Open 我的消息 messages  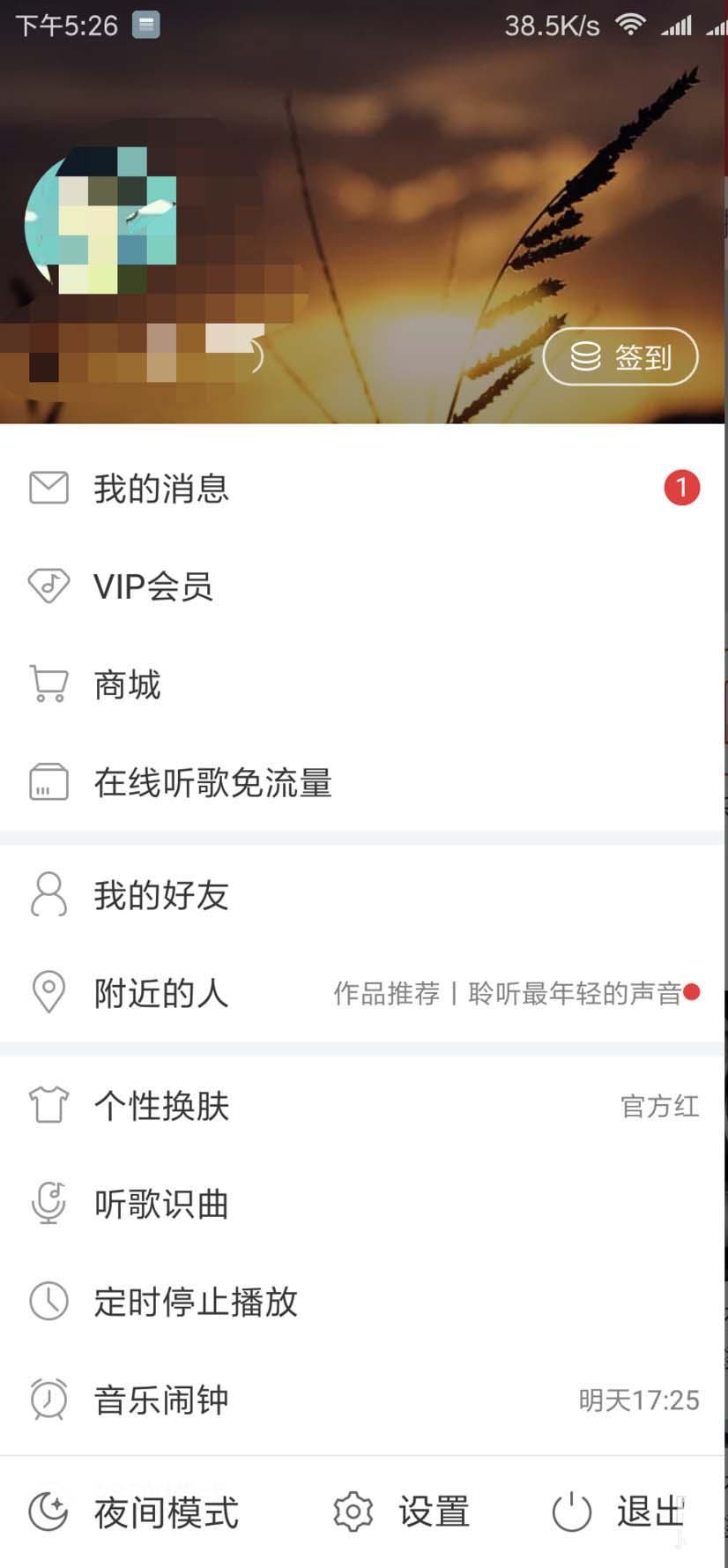coord(161,489)
